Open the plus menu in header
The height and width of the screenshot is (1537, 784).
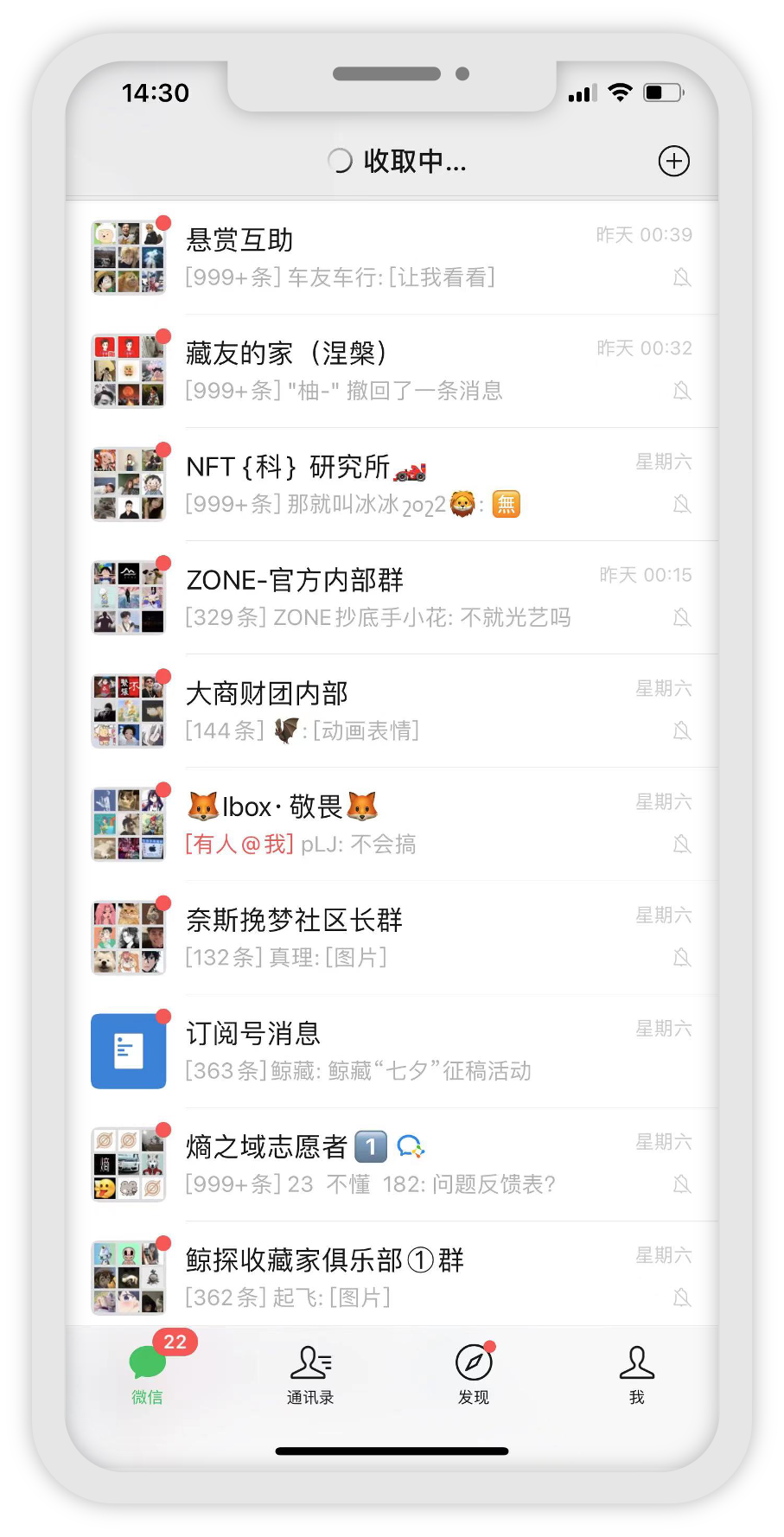pyautogui.click(x=673, y=161)
